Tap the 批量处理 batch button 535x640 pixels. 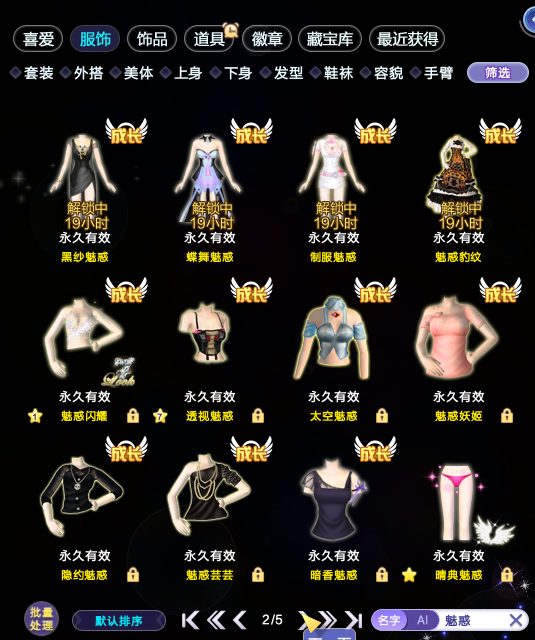[x=41, y=619]
